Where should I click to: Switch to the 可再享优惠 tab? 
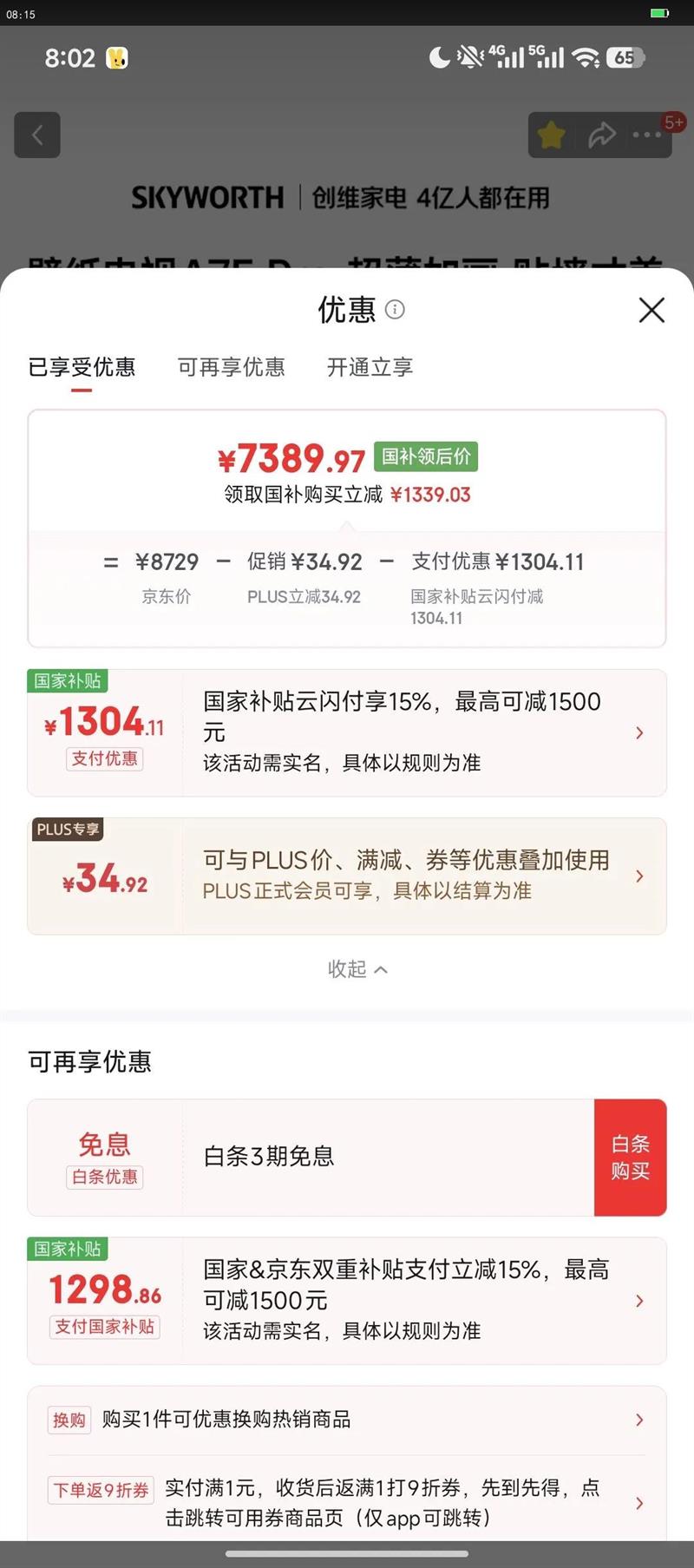(x=231, y=368)
